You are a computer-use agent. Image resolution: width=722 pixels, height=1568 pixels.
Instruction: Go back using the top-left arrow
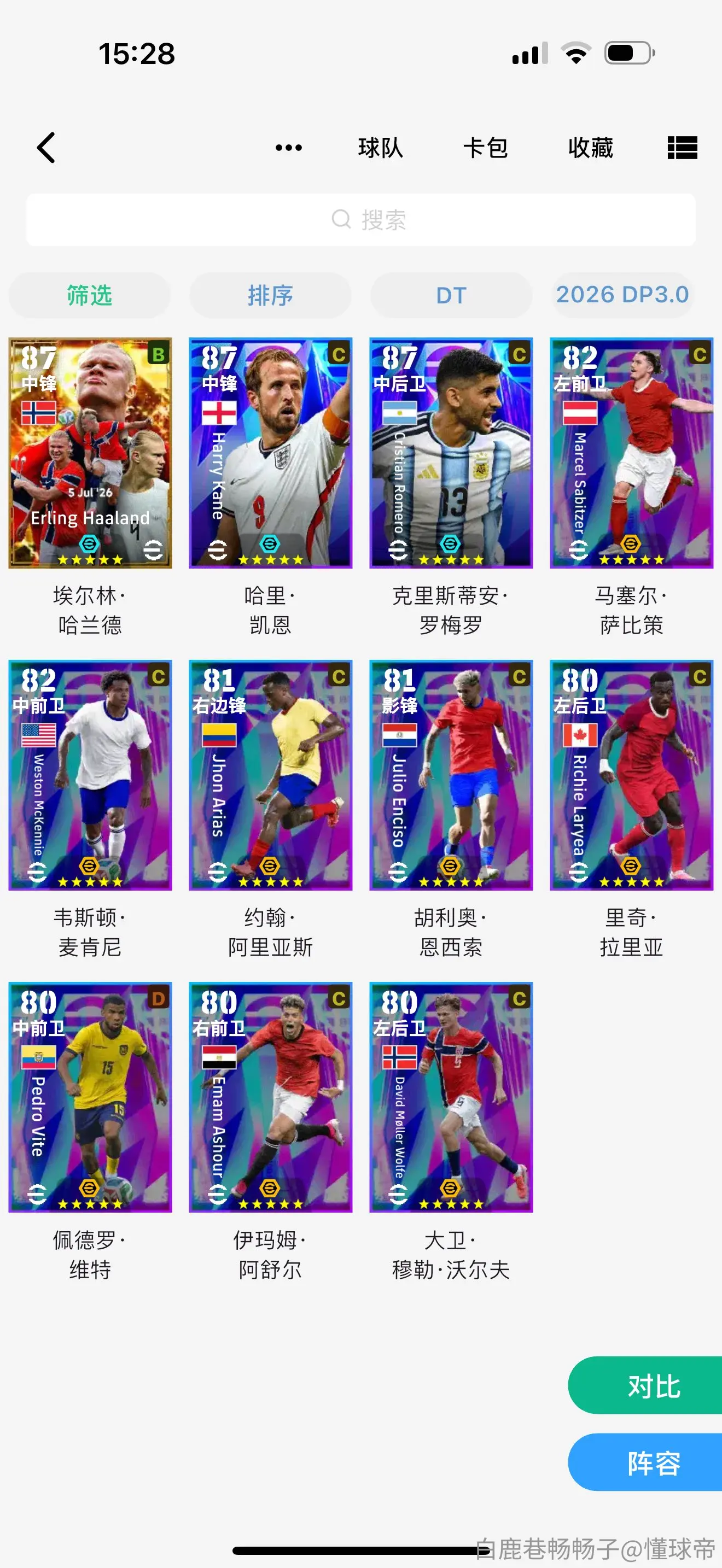46,147
